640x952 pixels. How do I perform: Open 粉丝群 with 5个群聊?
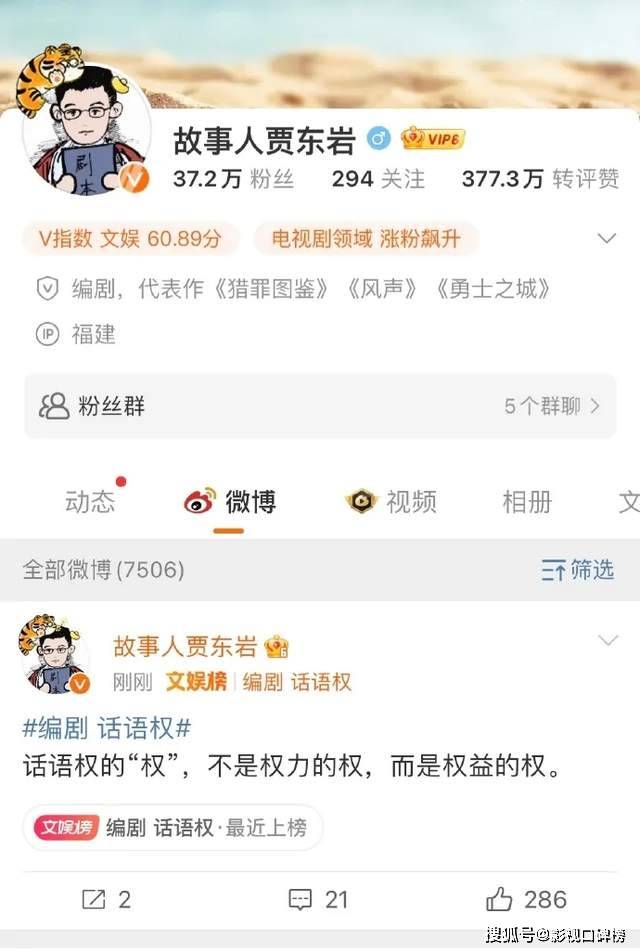[320, 405]
